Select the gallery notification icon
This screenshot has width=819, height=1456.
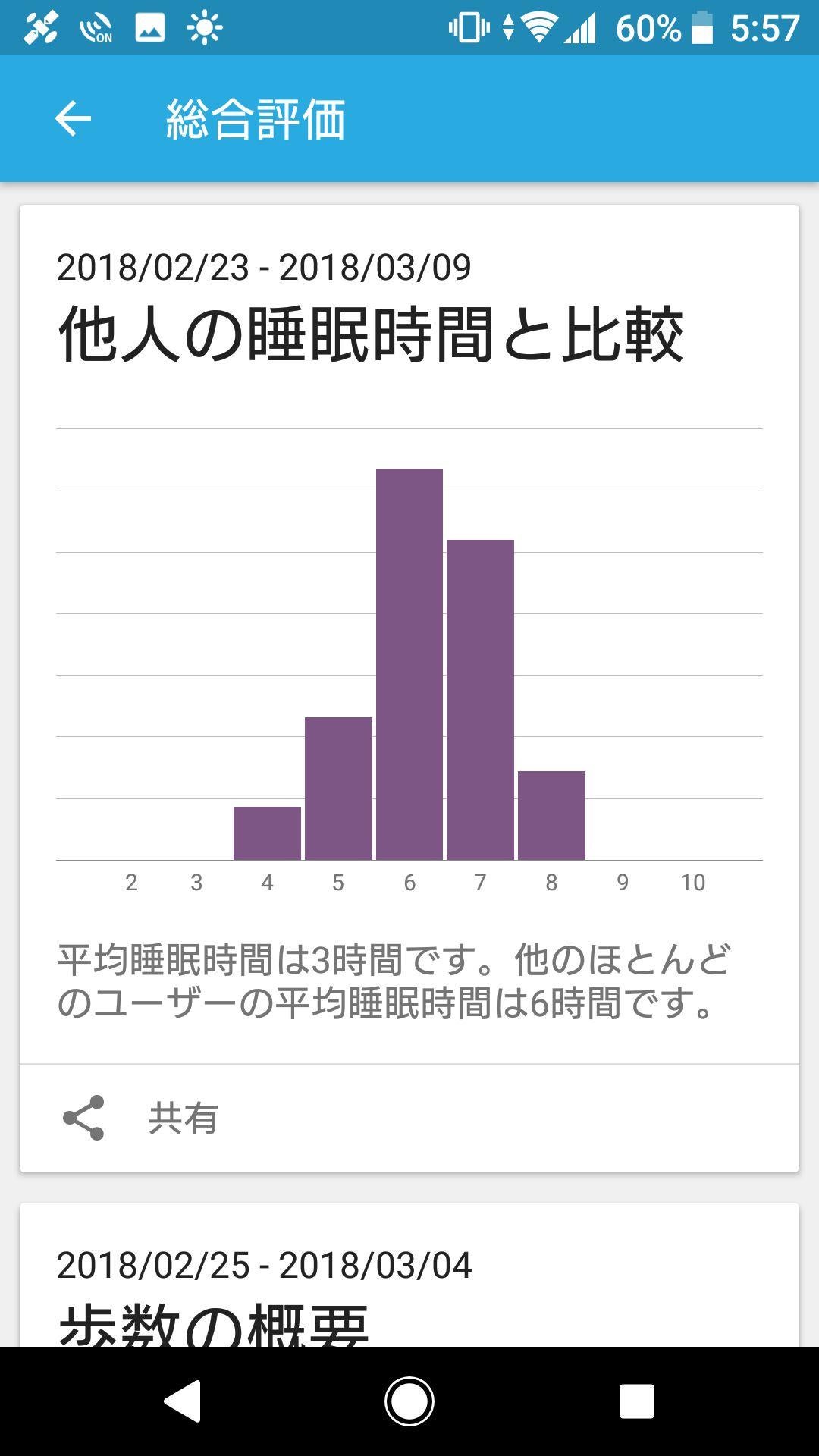(x=149, y=28)
